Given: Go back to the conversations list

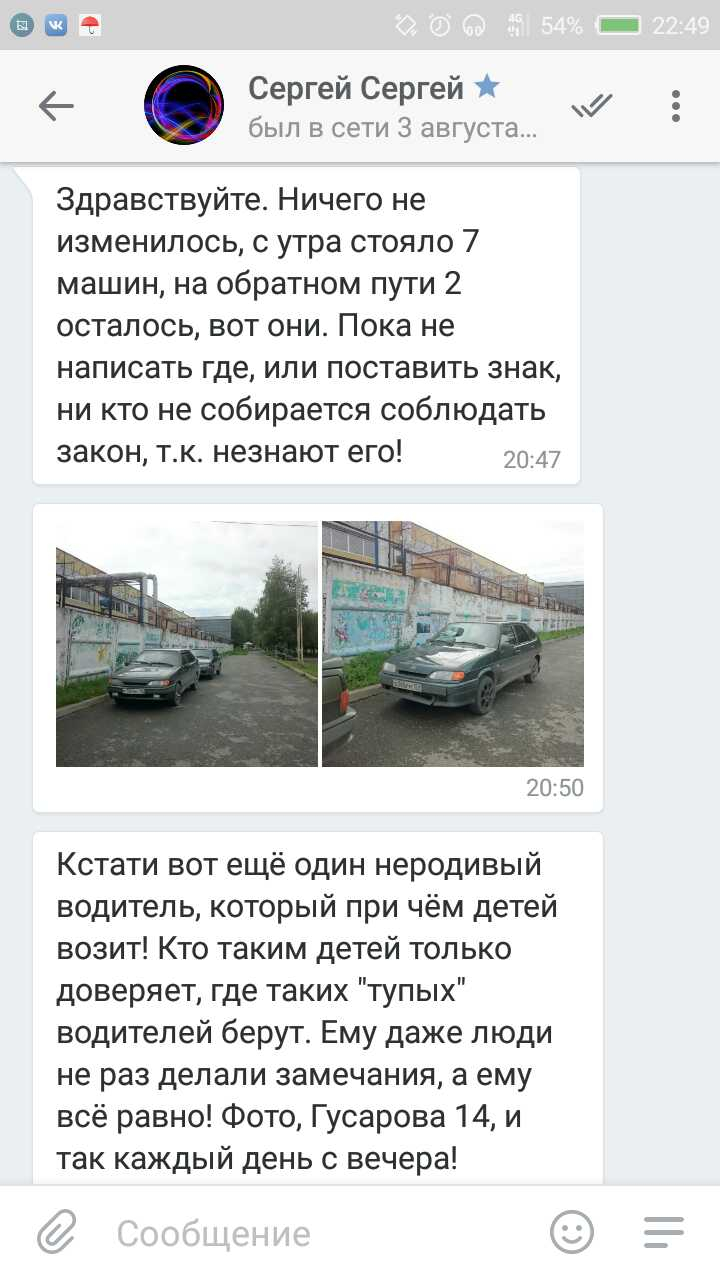Looking at the screenshot, I should (56, 106).
